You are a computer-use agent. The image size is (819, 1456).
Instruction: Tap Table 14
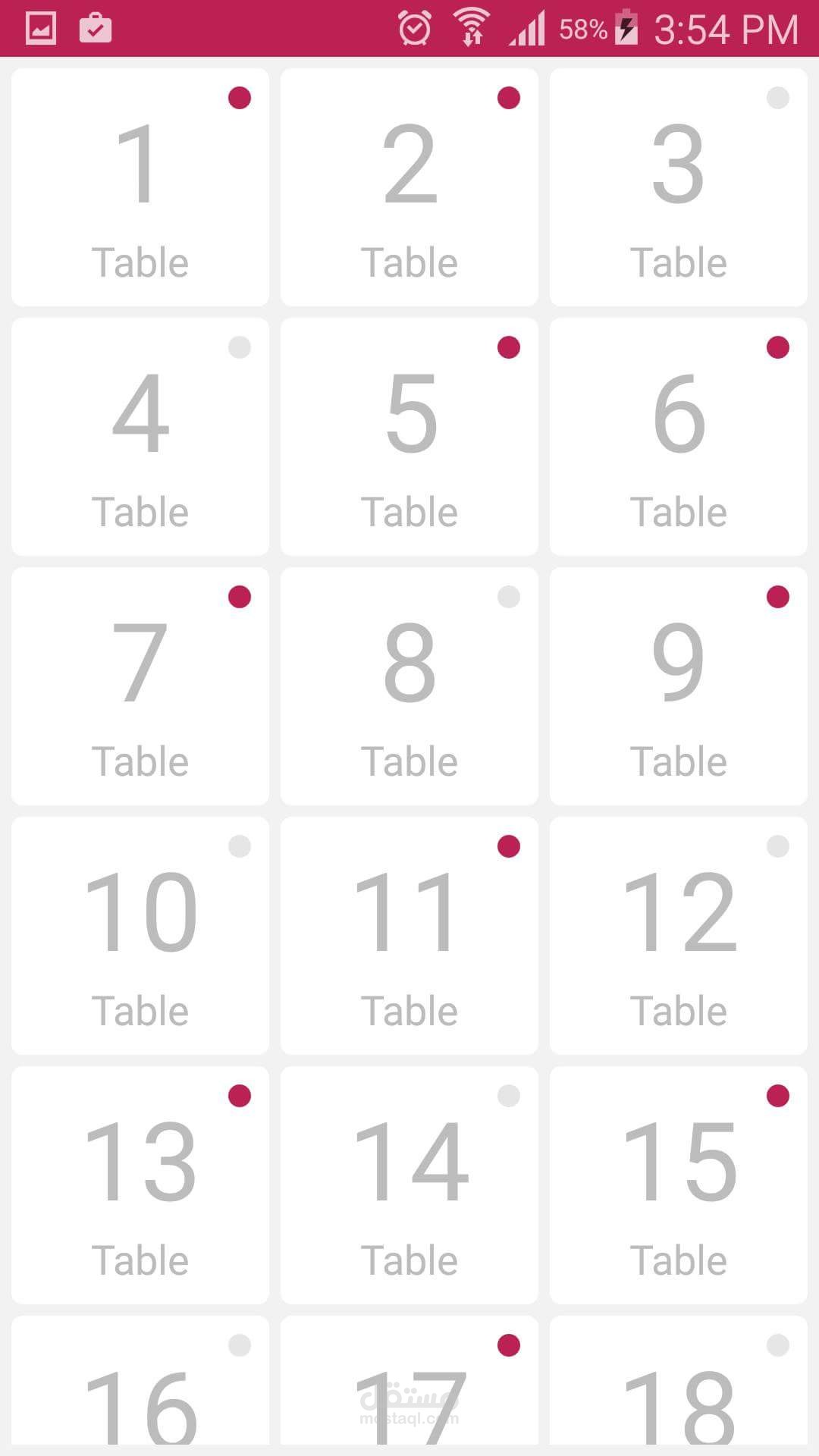click(409, 1185)
